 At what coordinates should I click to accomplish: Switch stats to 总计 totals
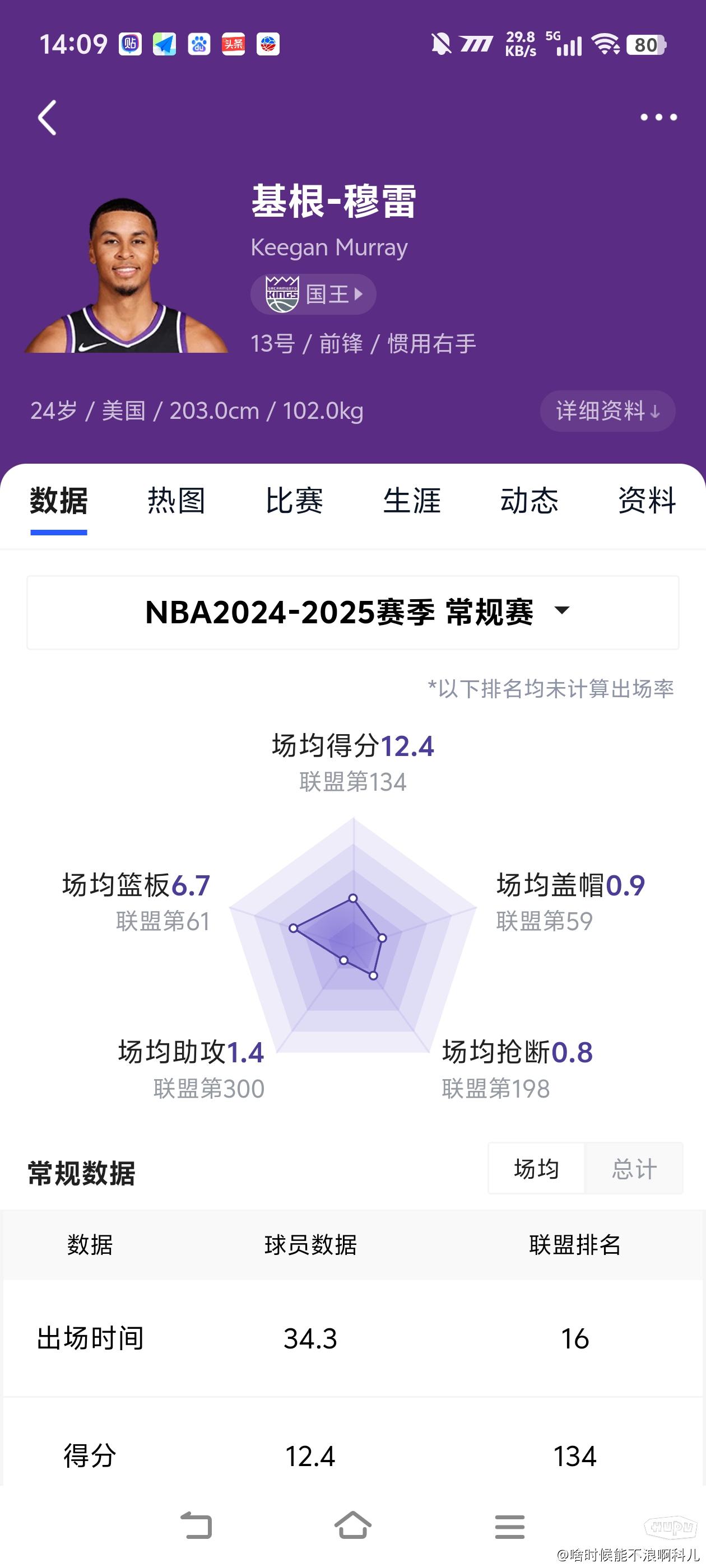[x=634, y=1169]
